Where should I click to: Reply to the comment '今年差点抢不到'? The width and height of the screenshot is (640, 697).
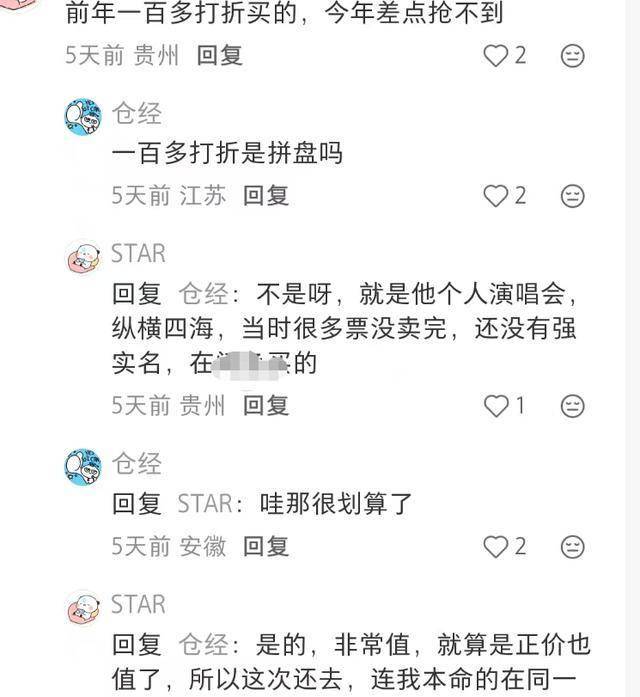click(x=219, y=55)
